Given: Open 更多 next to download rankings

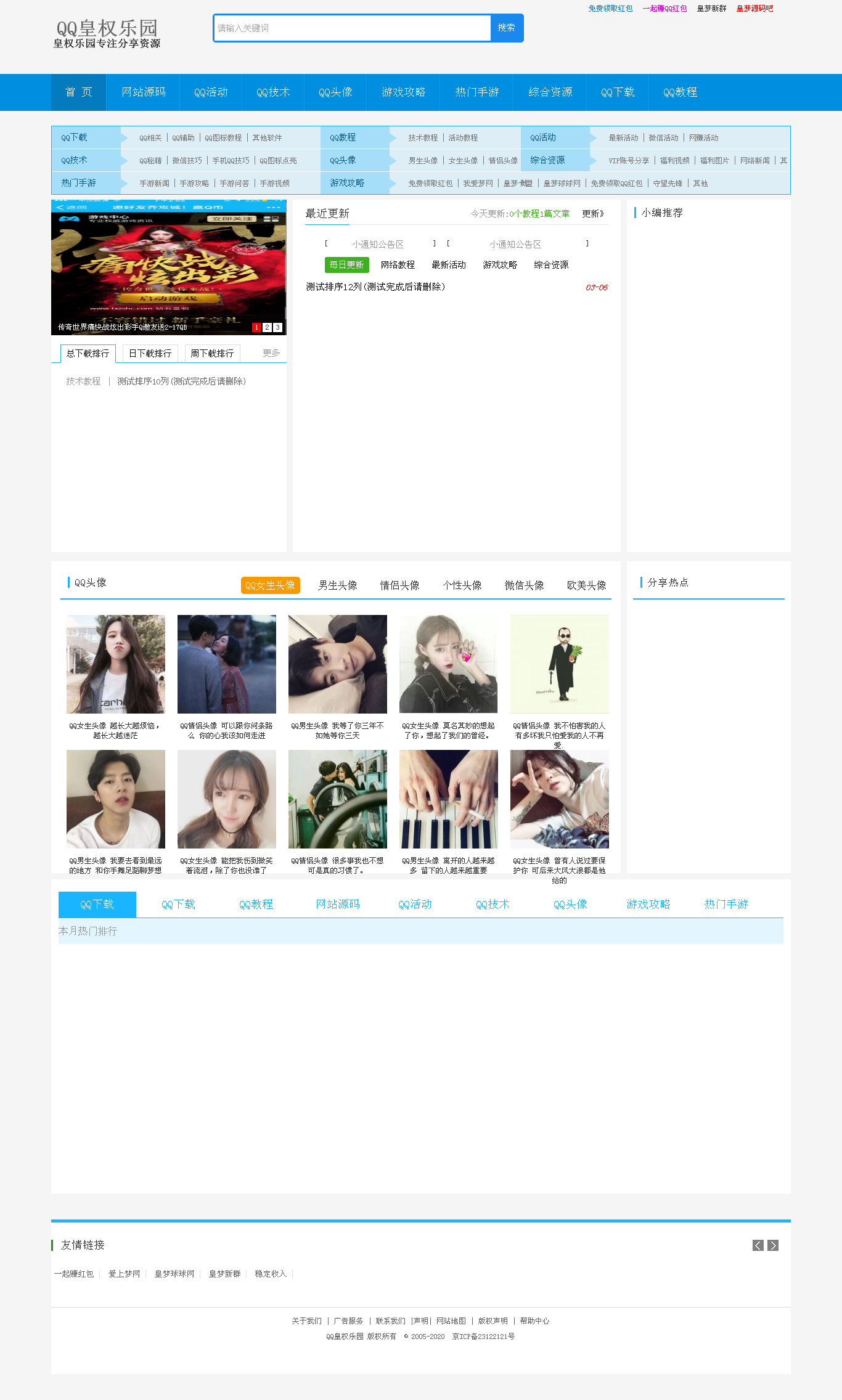Looking at the screenshot, I should (x=271, y=353).
